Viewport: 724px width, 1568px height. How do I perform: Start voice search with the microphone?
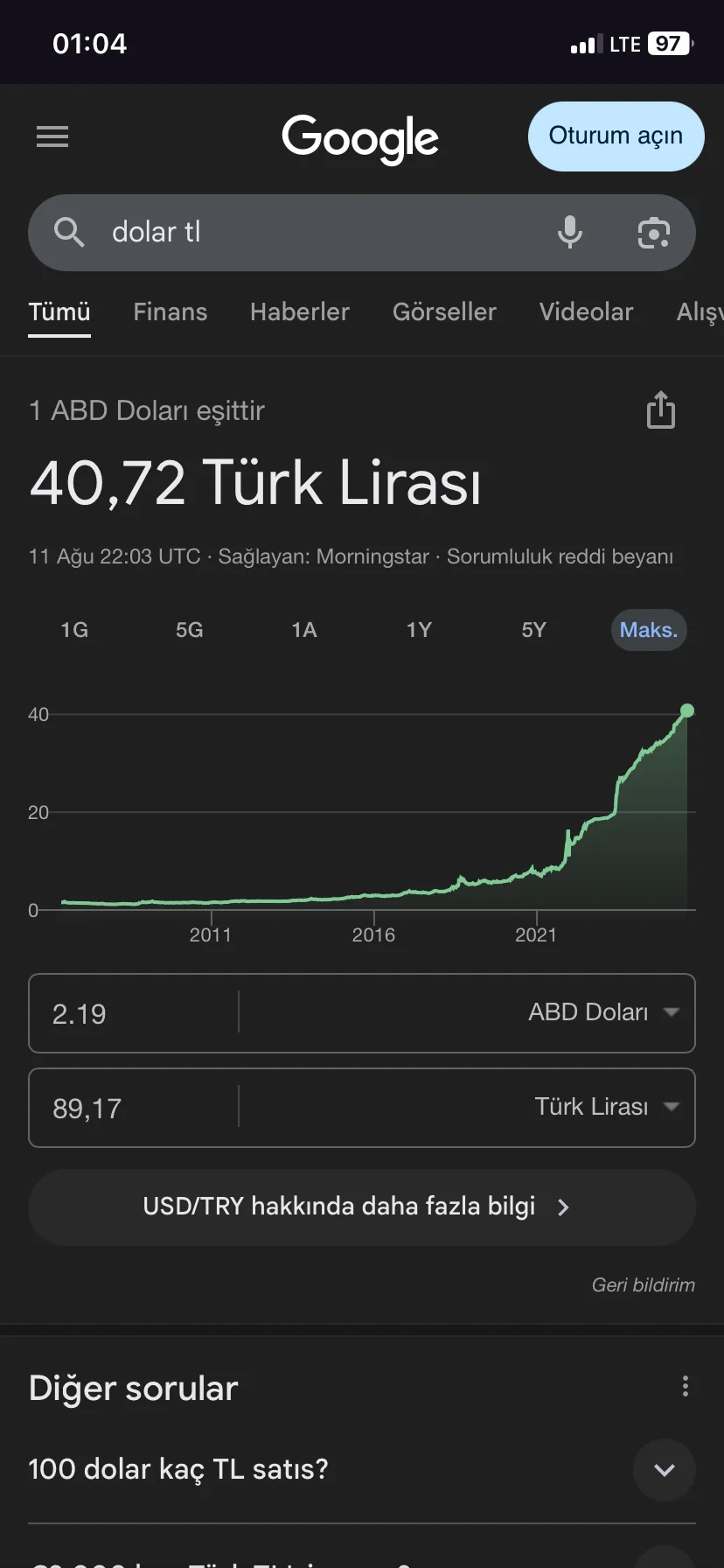570,233
